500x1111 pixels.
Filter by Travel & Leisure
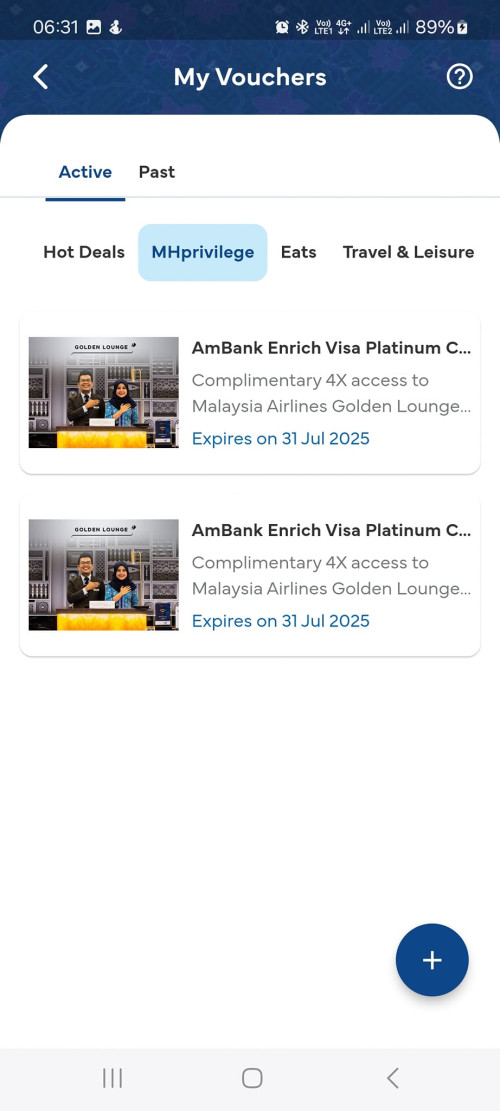(x=409, y=252)
